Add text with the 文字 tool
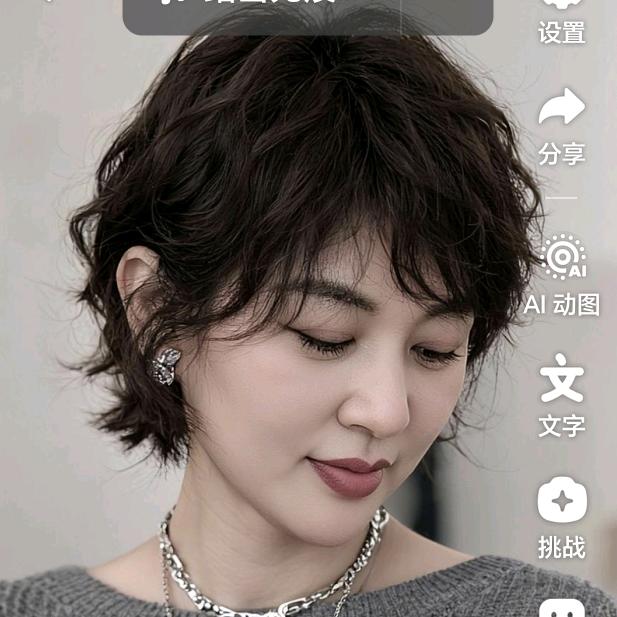The width and height of the screenshot is (617, 617). tap(561, 395)
